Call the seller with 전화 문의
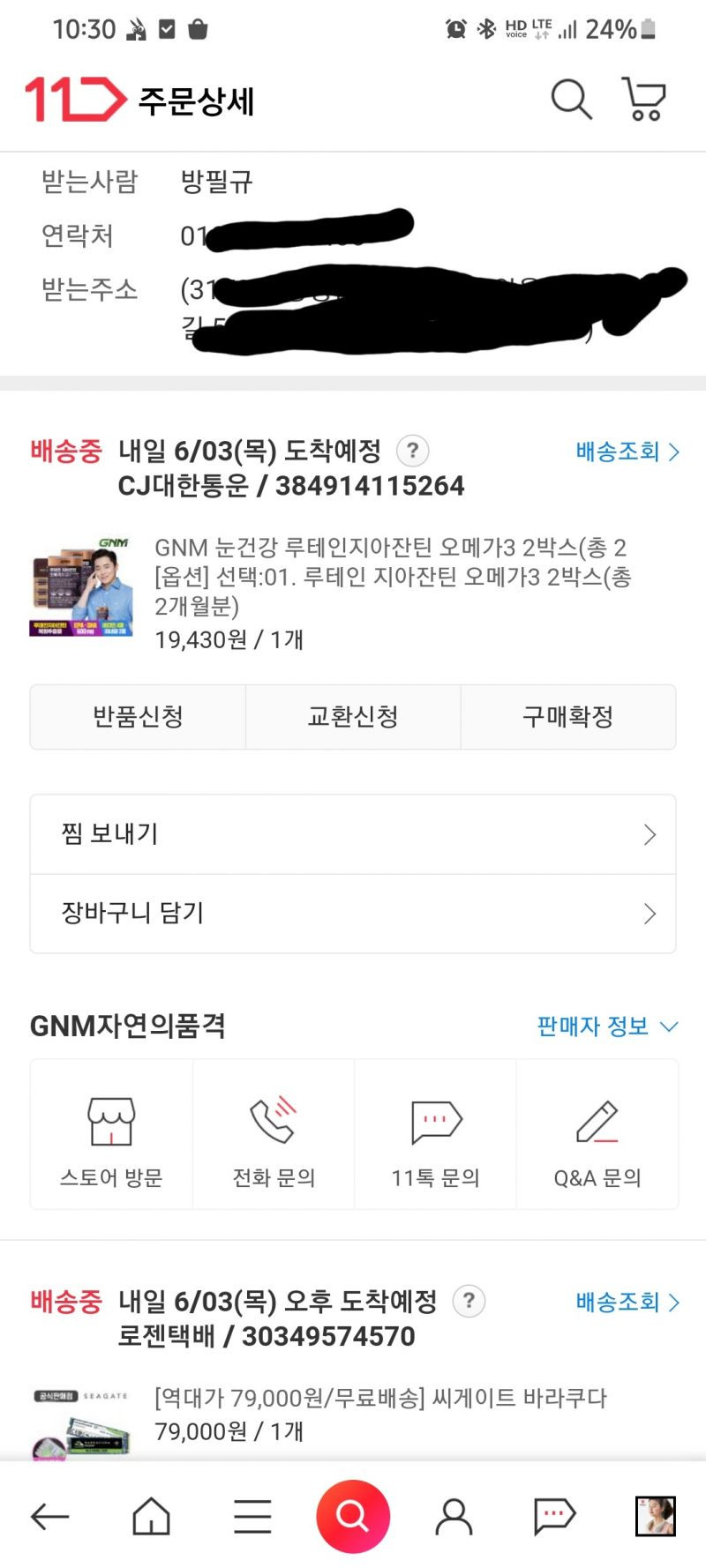This screenshot has height=1568, width=706. [x=274, y=1134]
